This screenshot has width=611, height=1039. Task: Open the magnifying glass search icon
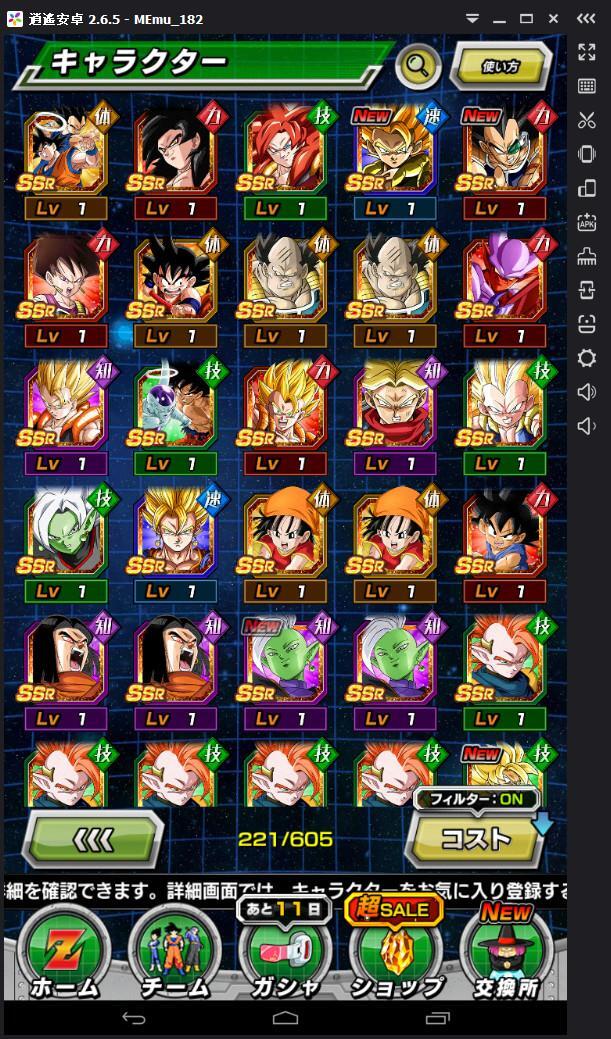point(419,67)
